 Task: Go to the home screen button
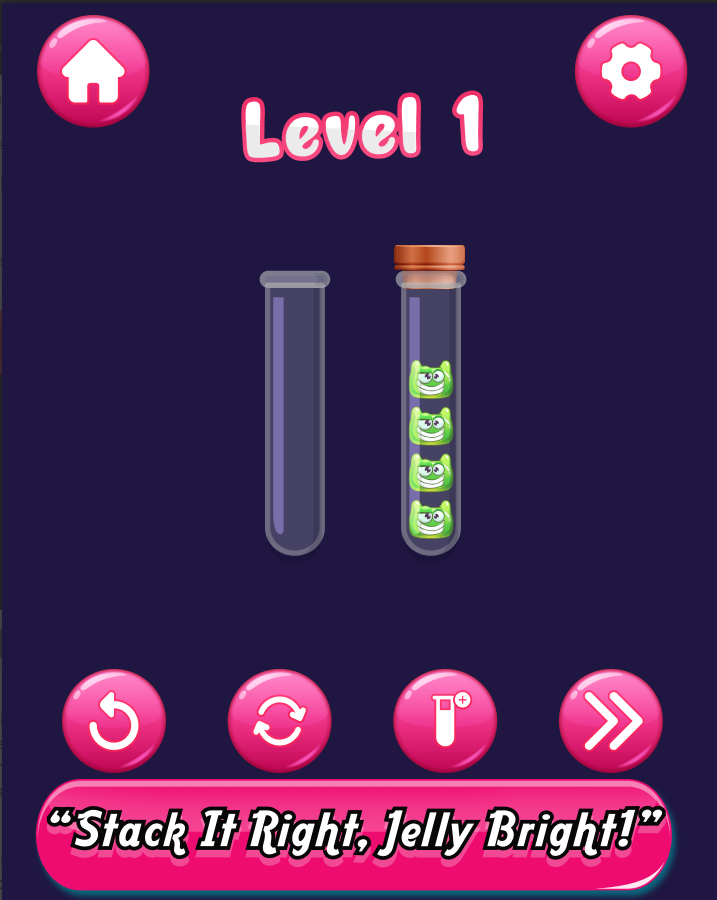click(x=93, y=71)
